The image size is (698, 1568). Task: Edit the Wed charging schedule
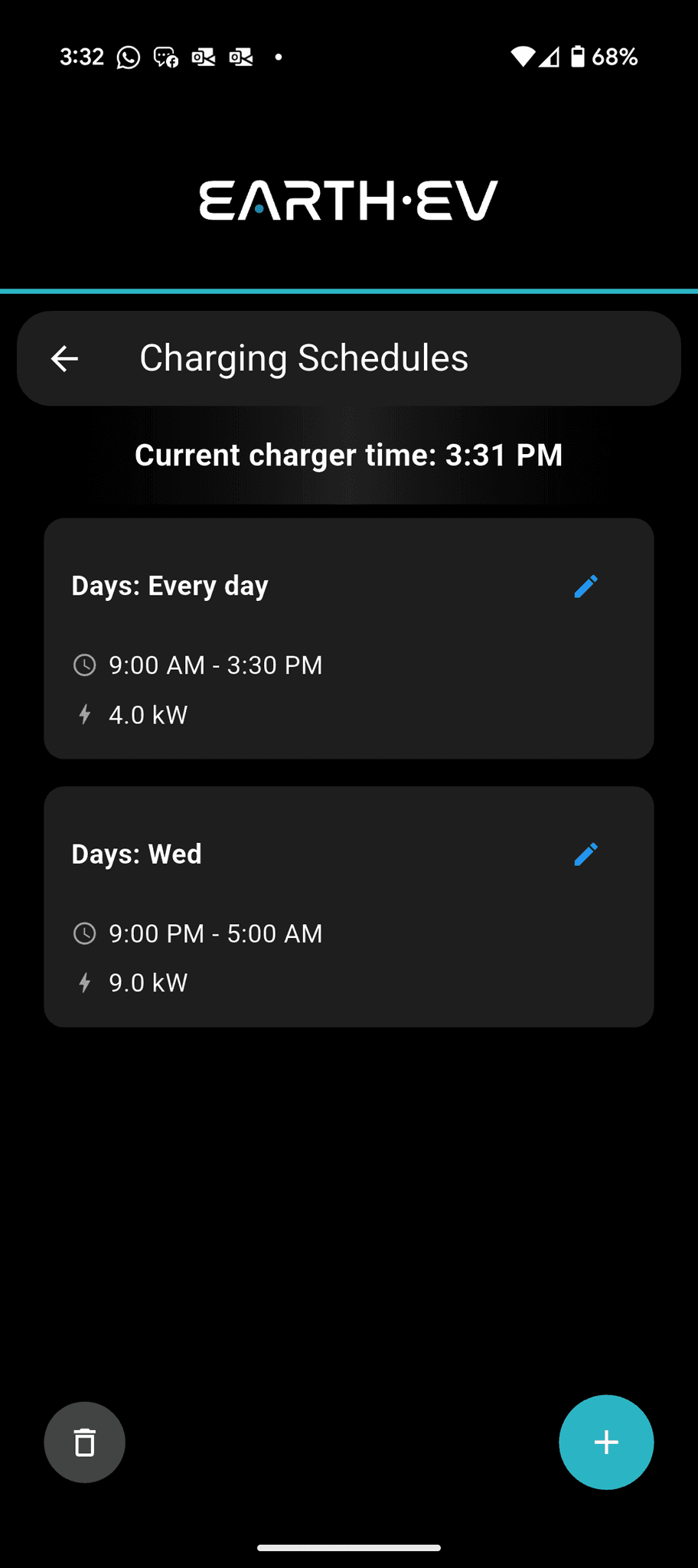tap(585, 854)
